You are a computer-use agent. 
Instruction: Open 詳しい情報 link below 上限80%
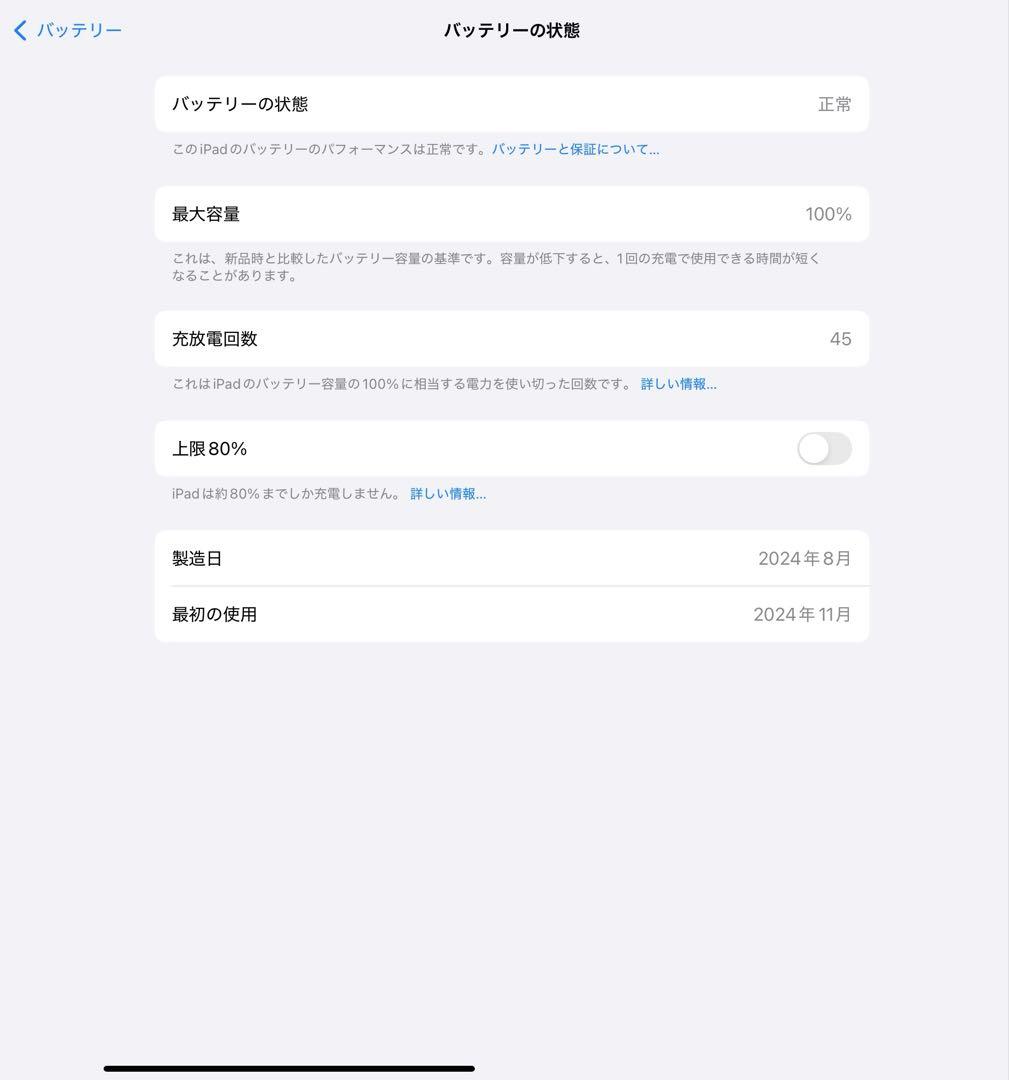(446, 493)
